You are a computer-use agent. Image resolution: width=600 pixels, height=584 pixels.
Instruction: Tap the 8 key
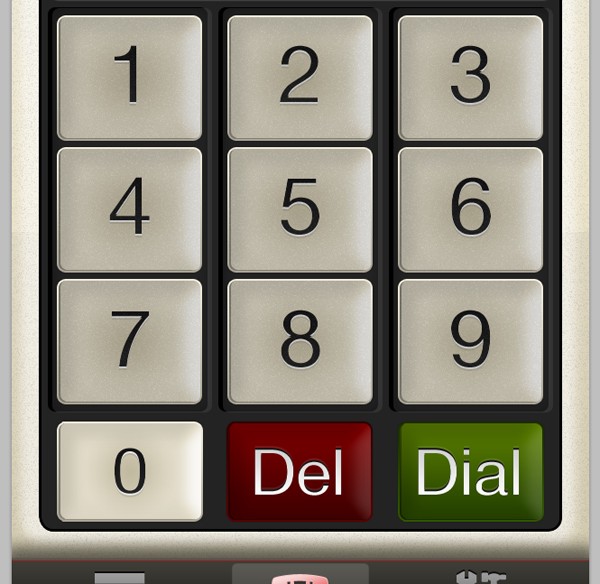pos(300,341)
